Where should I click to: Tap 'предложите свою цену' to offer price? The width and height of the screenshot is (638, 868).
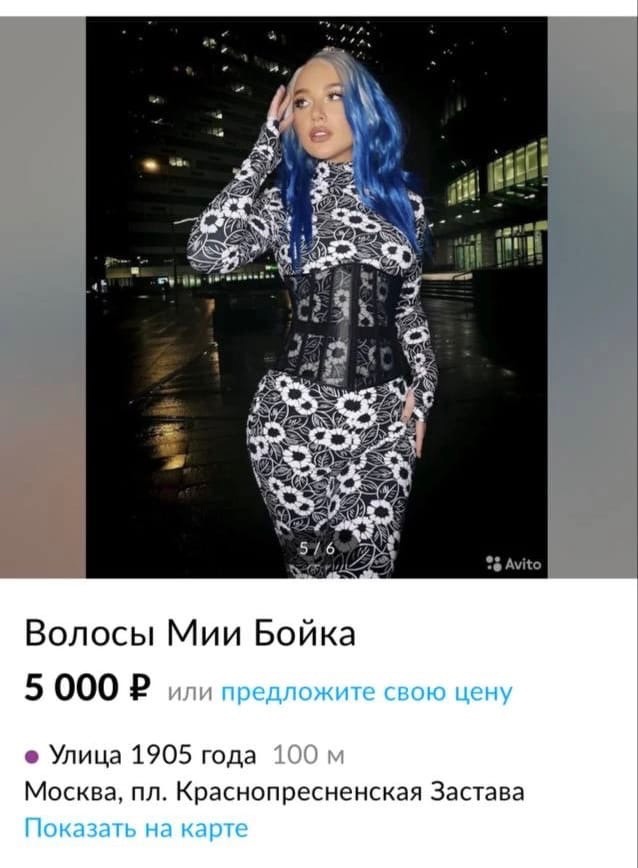point(365,691)
